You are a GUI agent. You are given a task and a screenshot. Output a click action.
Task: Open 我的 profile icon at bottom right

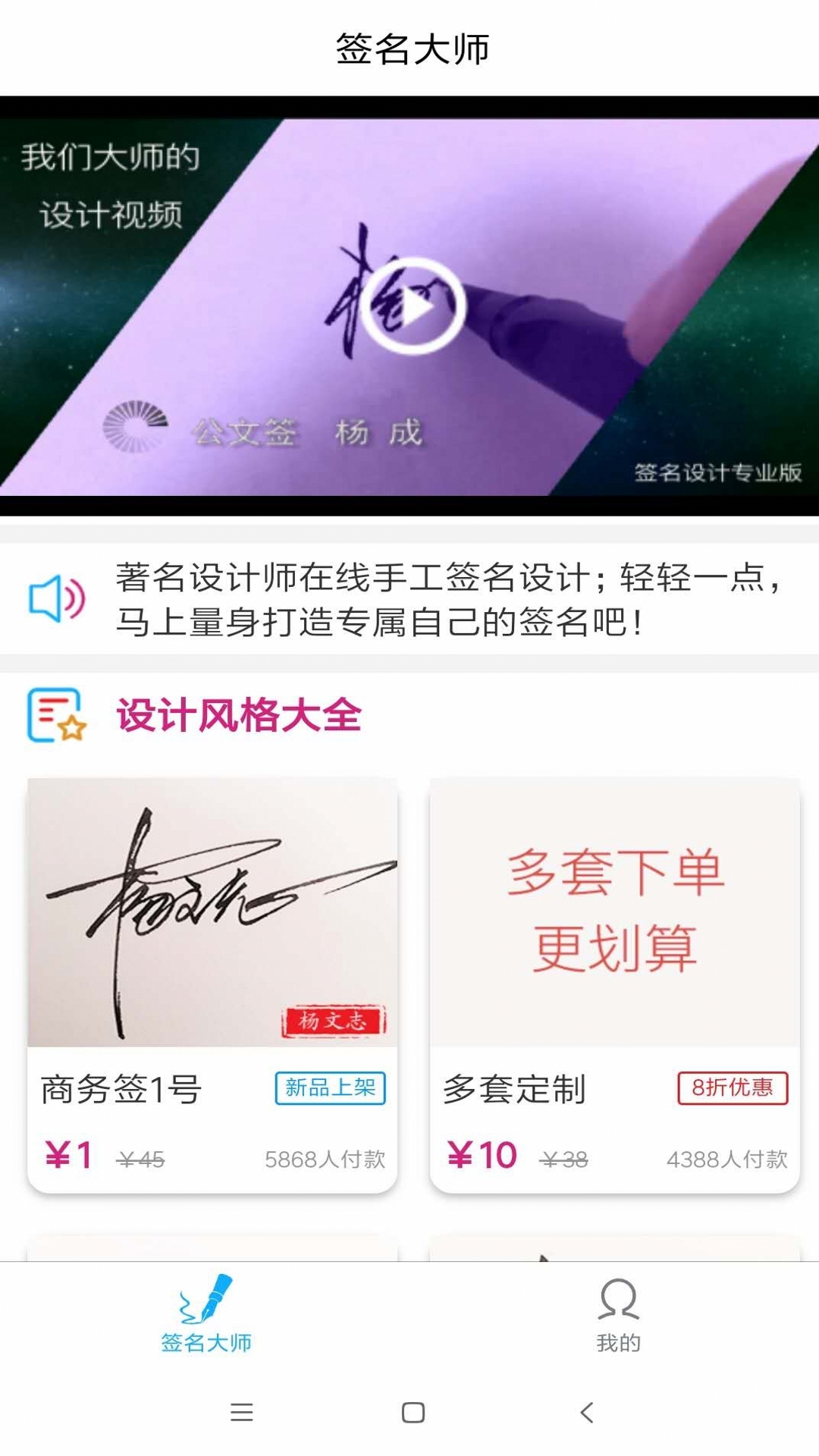(x=618, y=1297)
